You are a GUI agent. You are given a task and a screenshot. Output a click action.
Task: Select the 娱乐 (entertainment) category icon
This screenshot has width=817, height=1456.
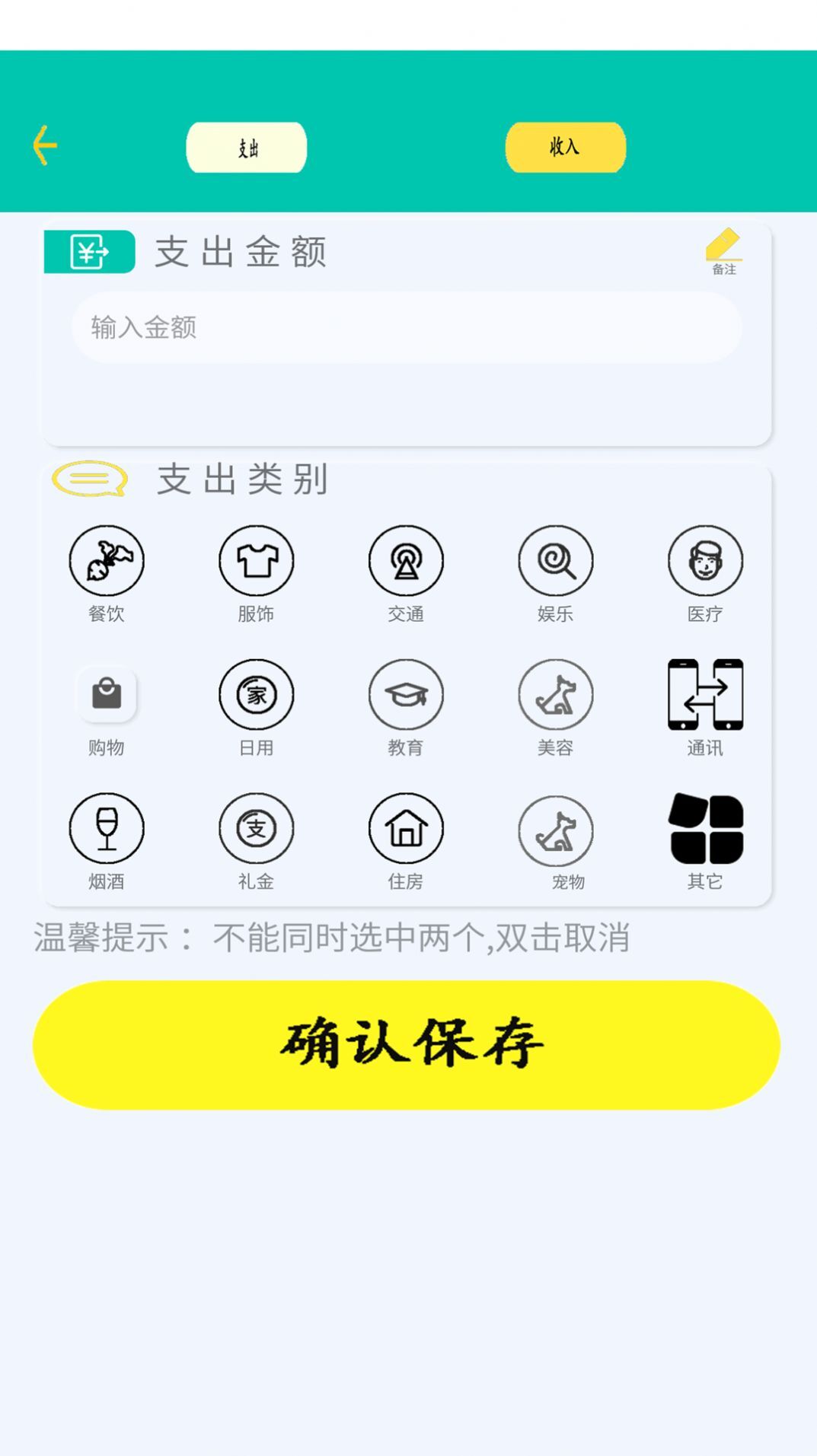click(x=556, y=559)
